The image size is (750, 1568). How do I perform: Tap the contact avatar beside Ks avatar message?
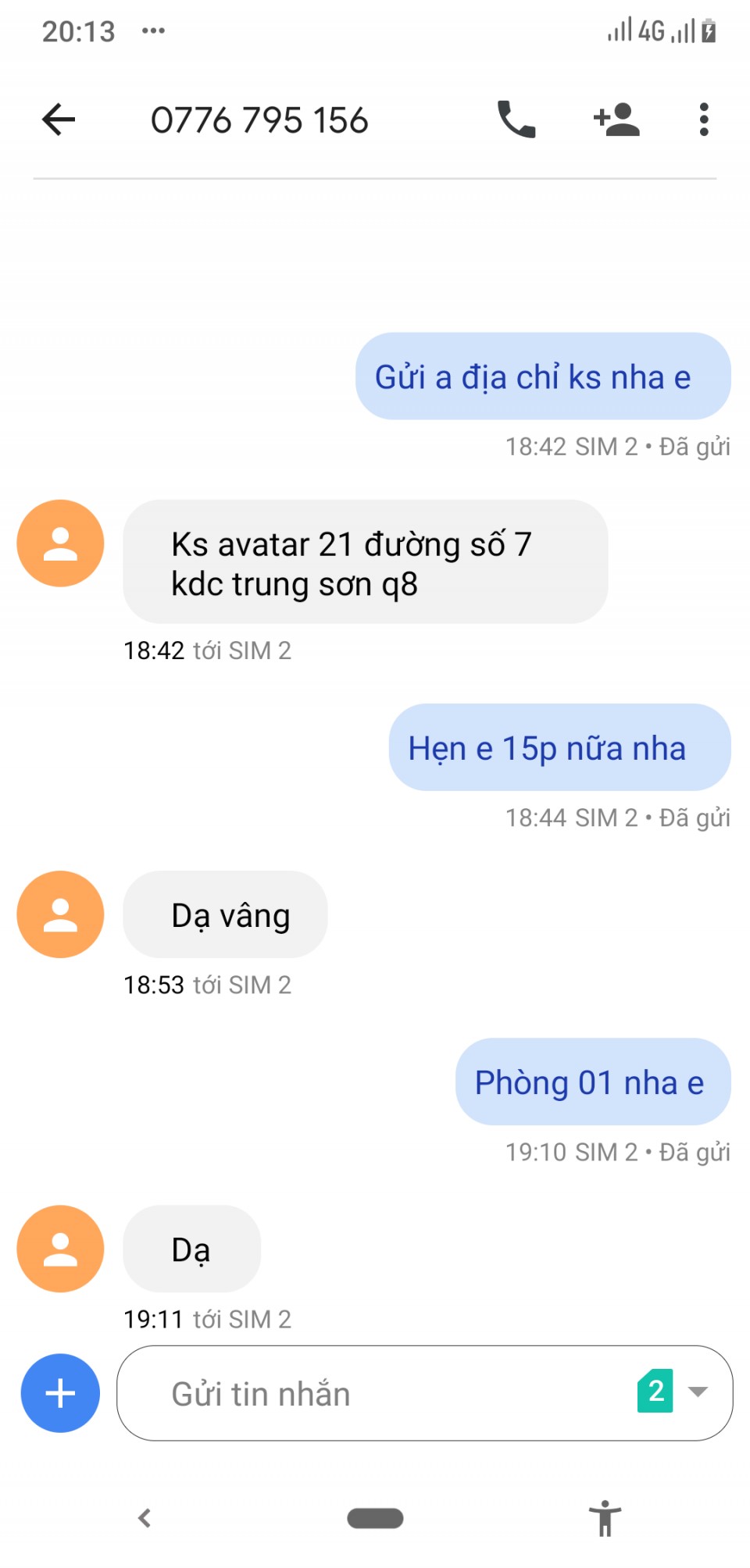[x=60, y=543]
